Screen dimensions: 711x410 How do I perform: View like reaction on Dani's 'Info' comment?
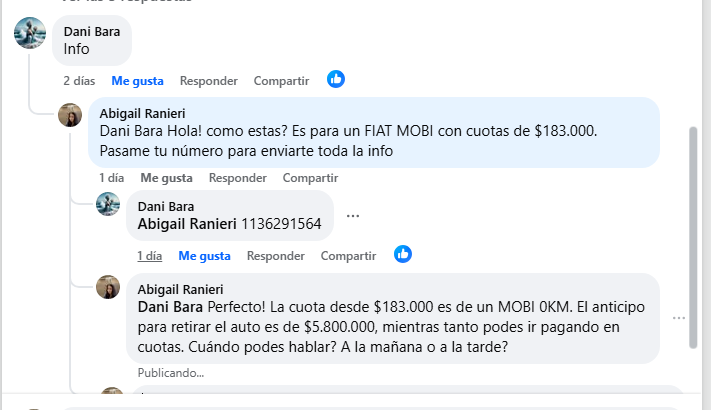336,79
